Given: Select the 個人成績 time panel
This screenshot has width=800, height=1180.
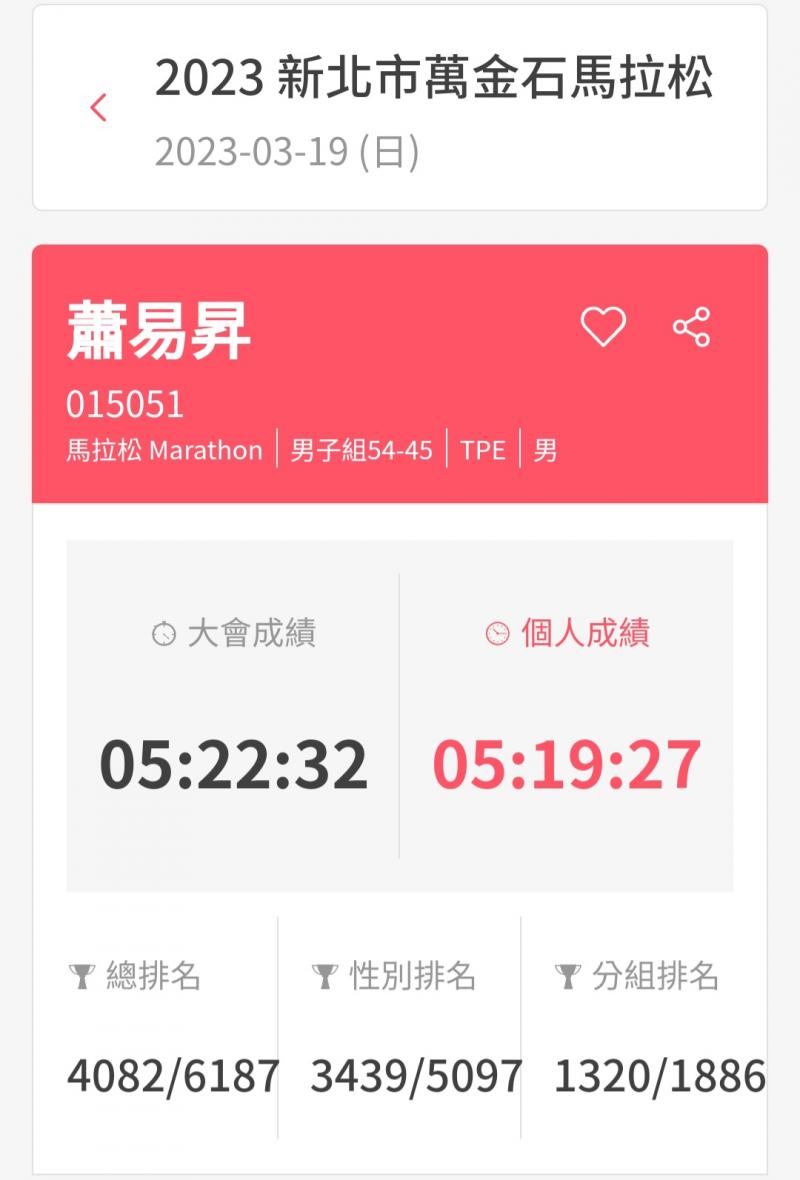Looking at the screenshot, I should pyautogui.click(x=567, y=715).
